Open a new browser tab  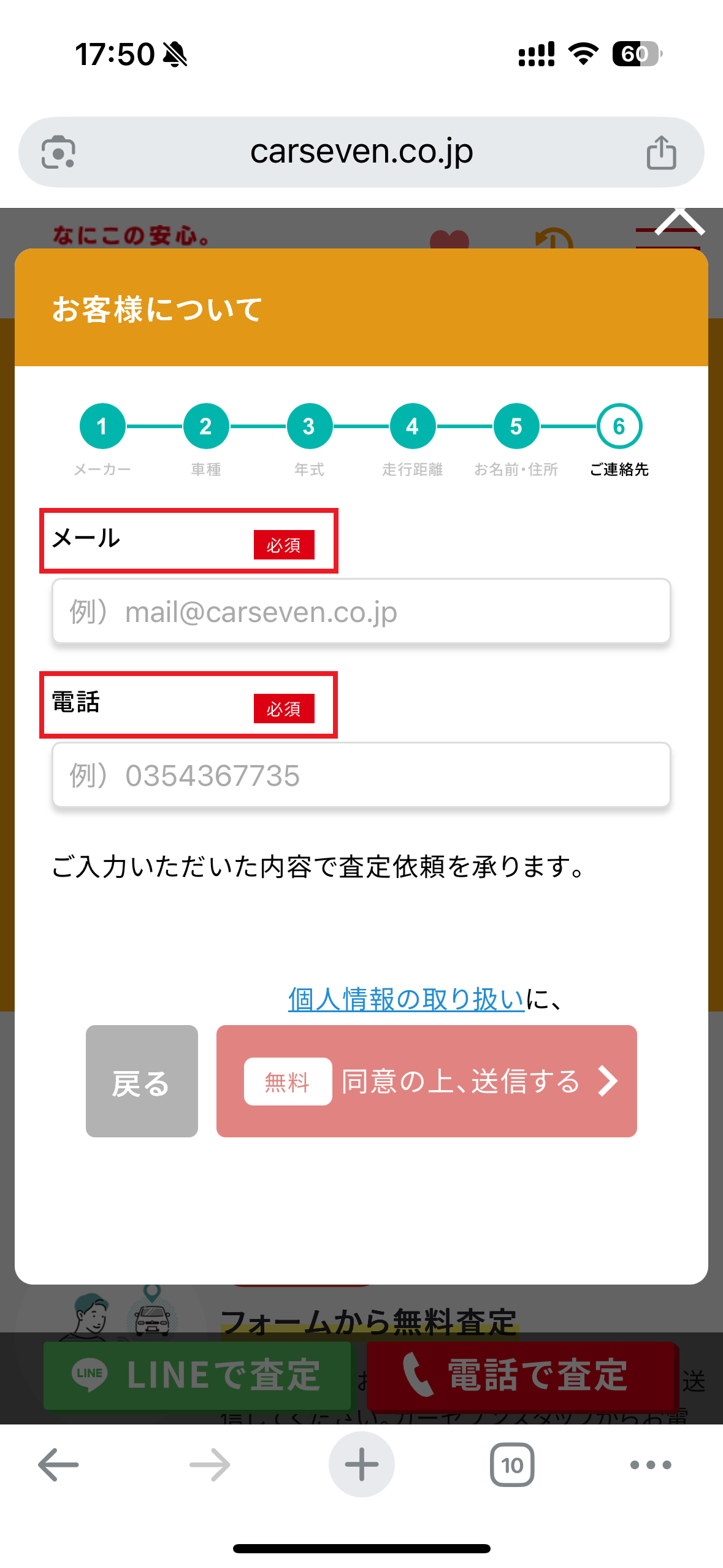[361, 1464]
